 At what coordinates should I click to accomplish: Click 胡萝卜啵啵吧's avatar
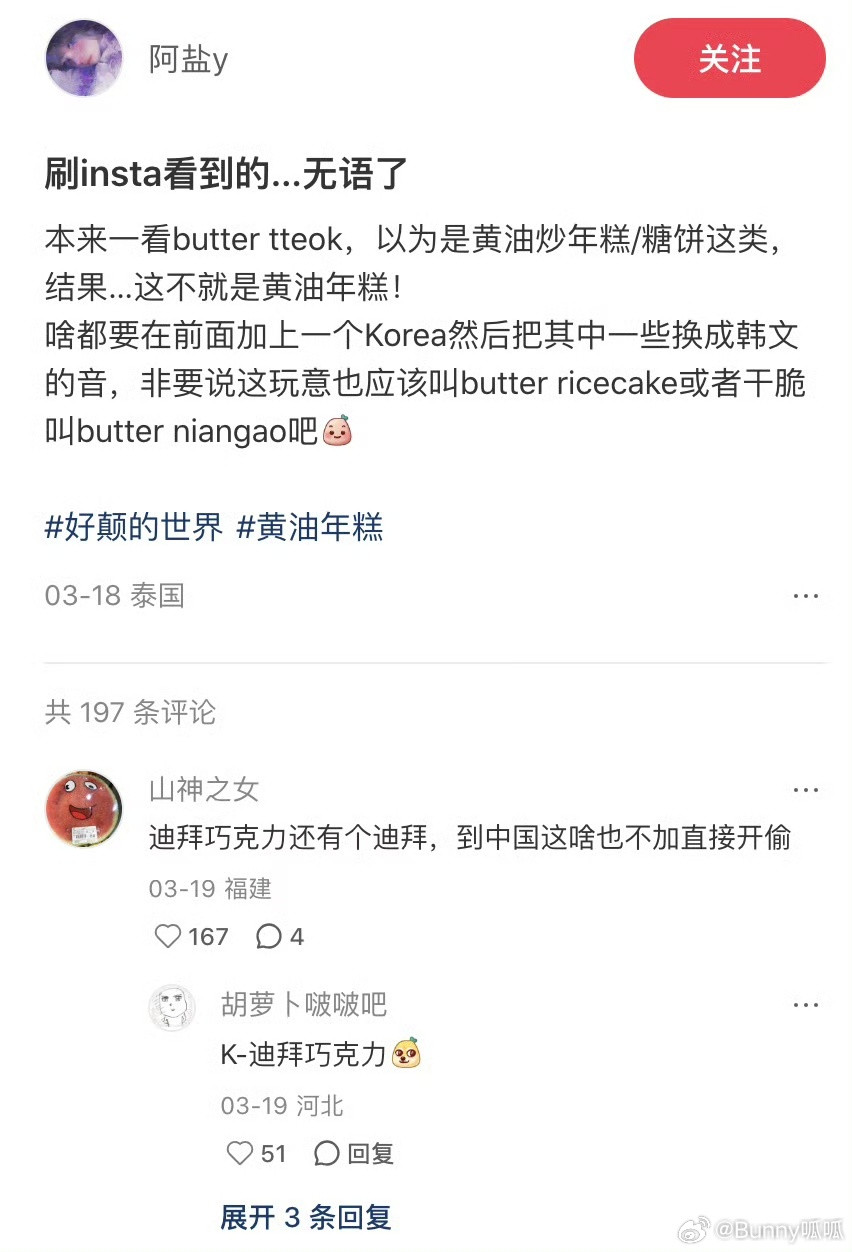point(172,1007)
